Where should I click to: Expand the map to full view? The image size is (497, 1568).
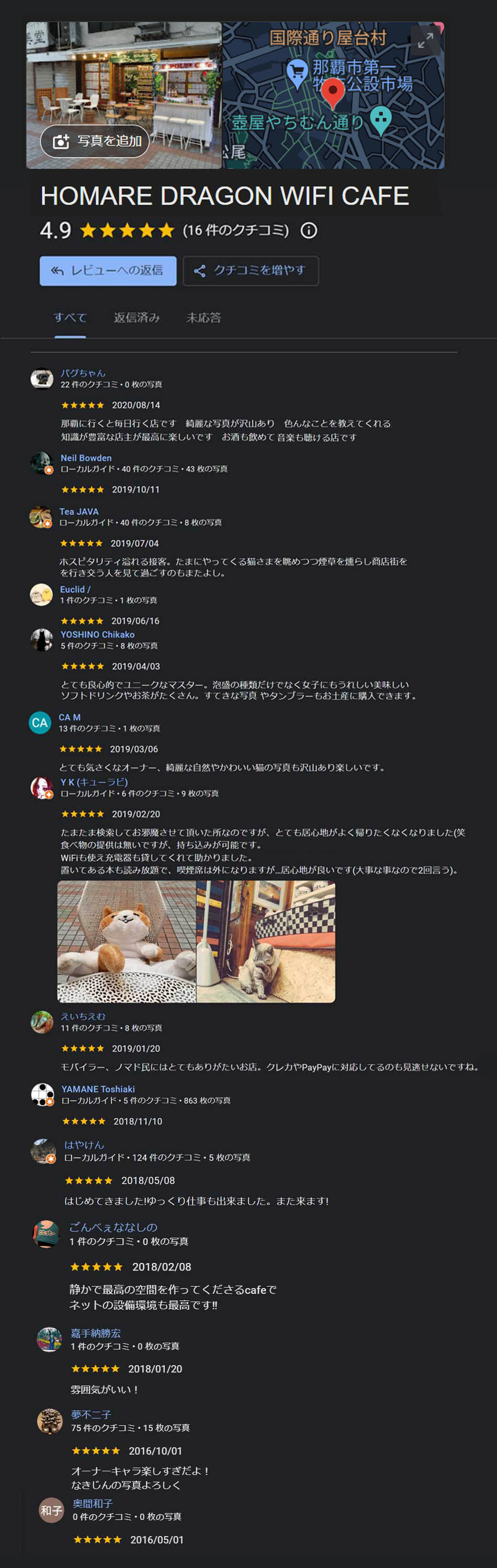[425, 40]
